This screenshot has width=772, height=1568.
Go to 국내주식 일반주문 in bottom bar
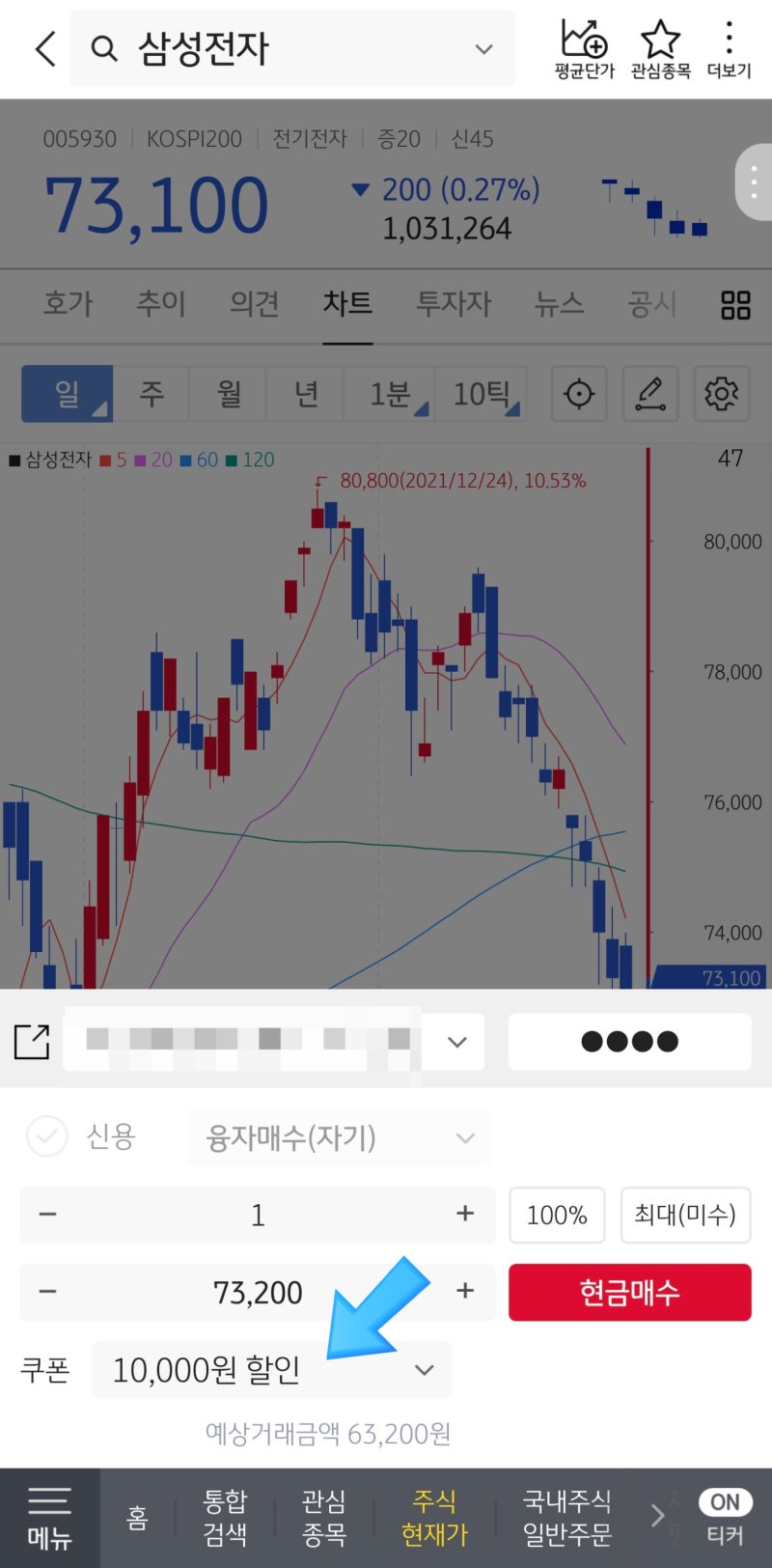[566, 1518]
